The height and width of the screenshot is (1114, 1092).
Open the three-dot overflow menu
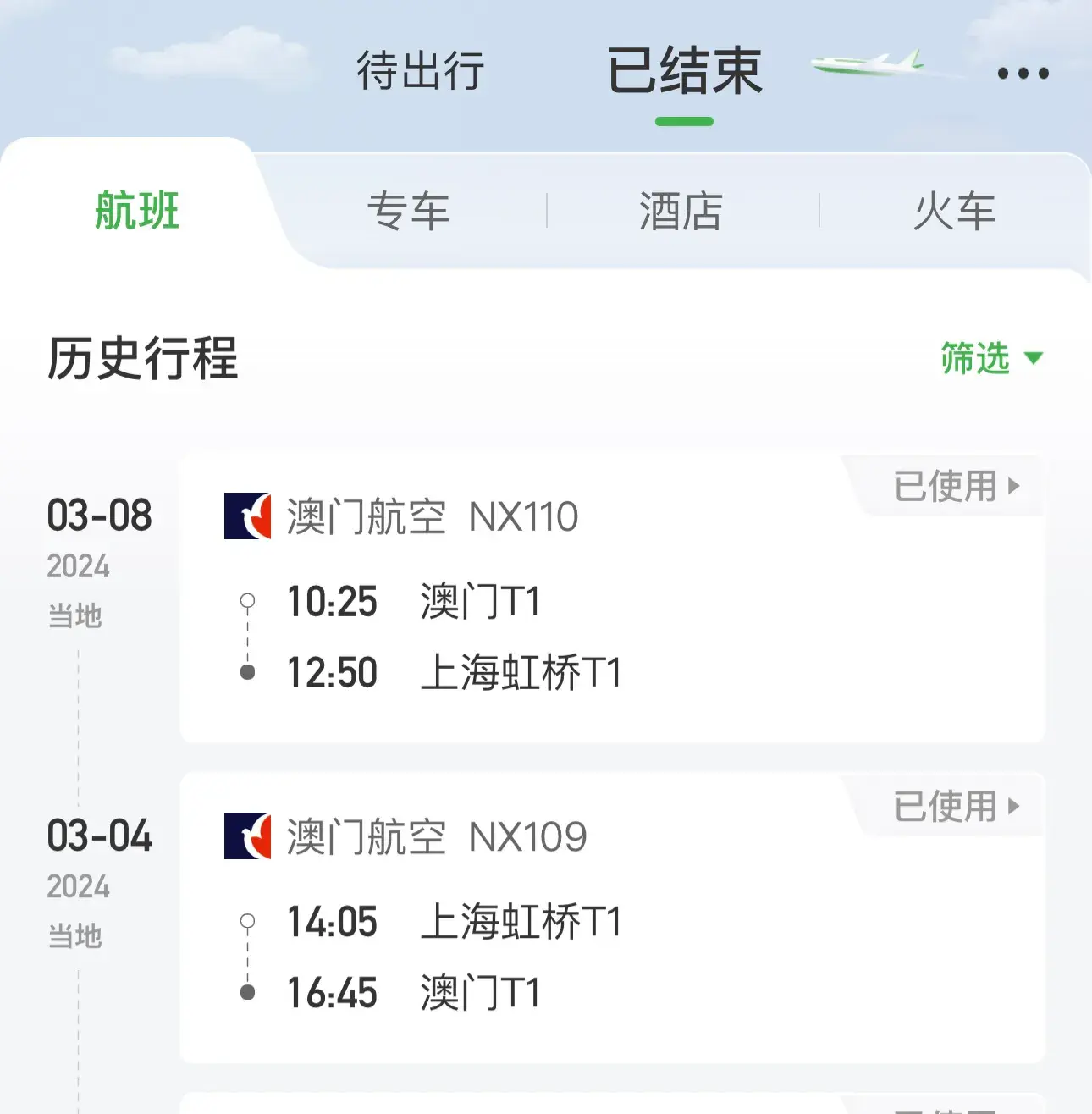tap(1023, 74)
